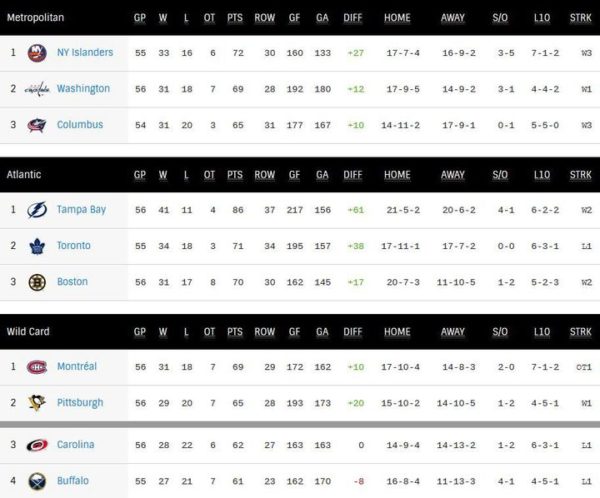Open the NY Islanders team page
600x498 pixels.
tap(84, 52)
